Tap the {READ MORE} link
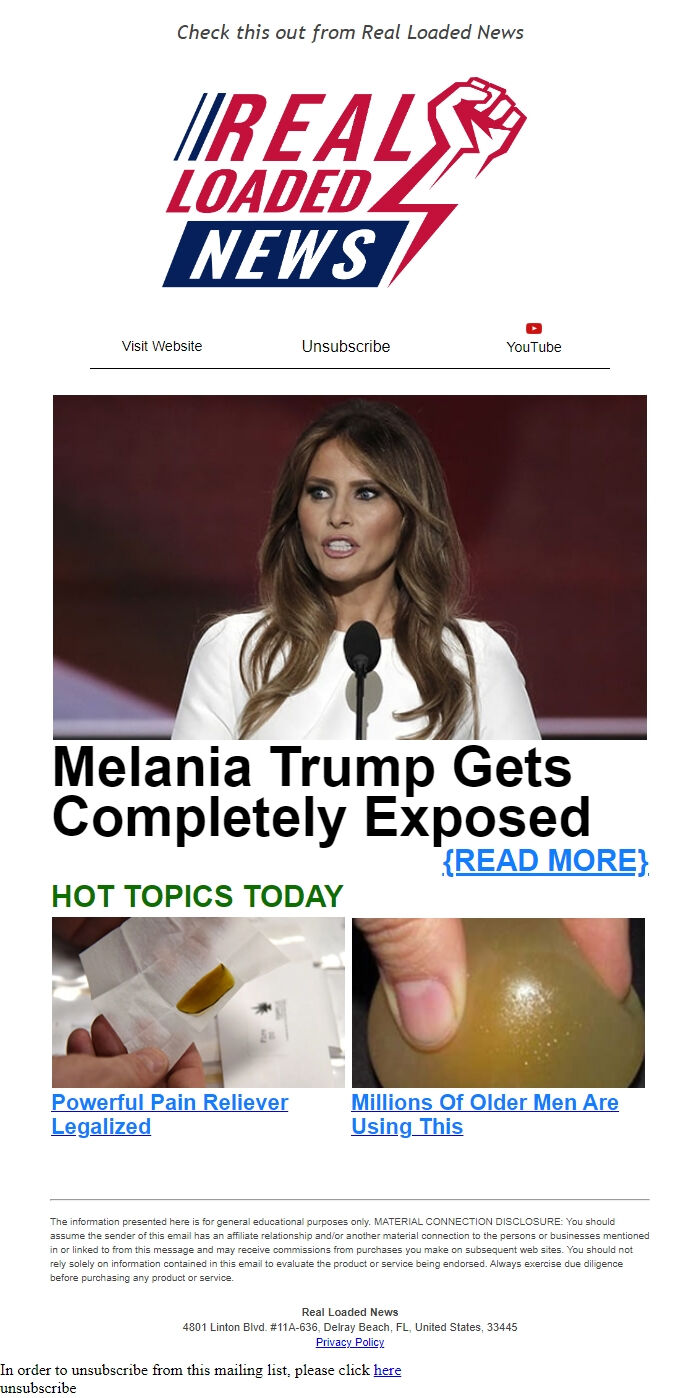700x1398 pixels. coord(545,861)
